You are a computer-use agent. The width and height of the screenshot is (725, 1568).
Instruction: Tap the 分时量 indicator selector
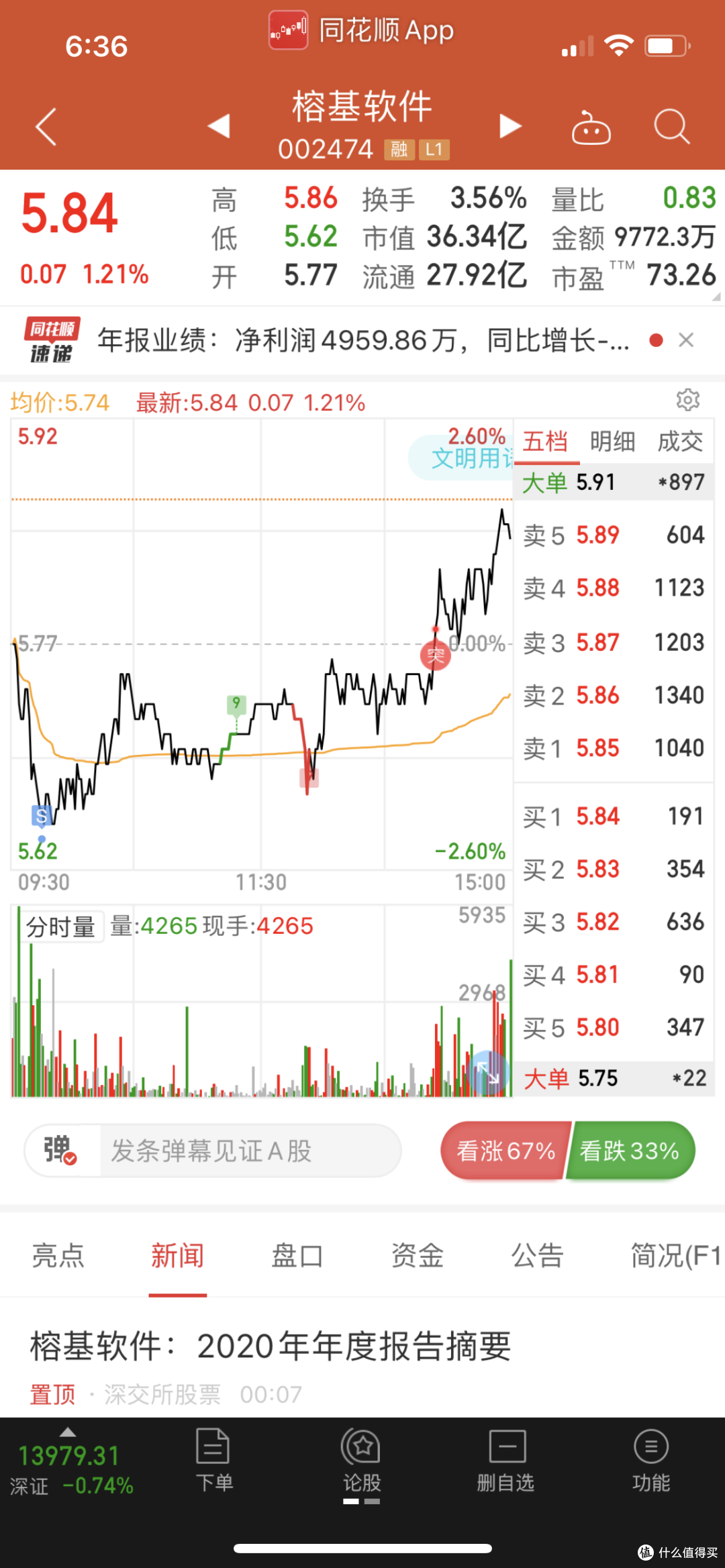point(60,927)
